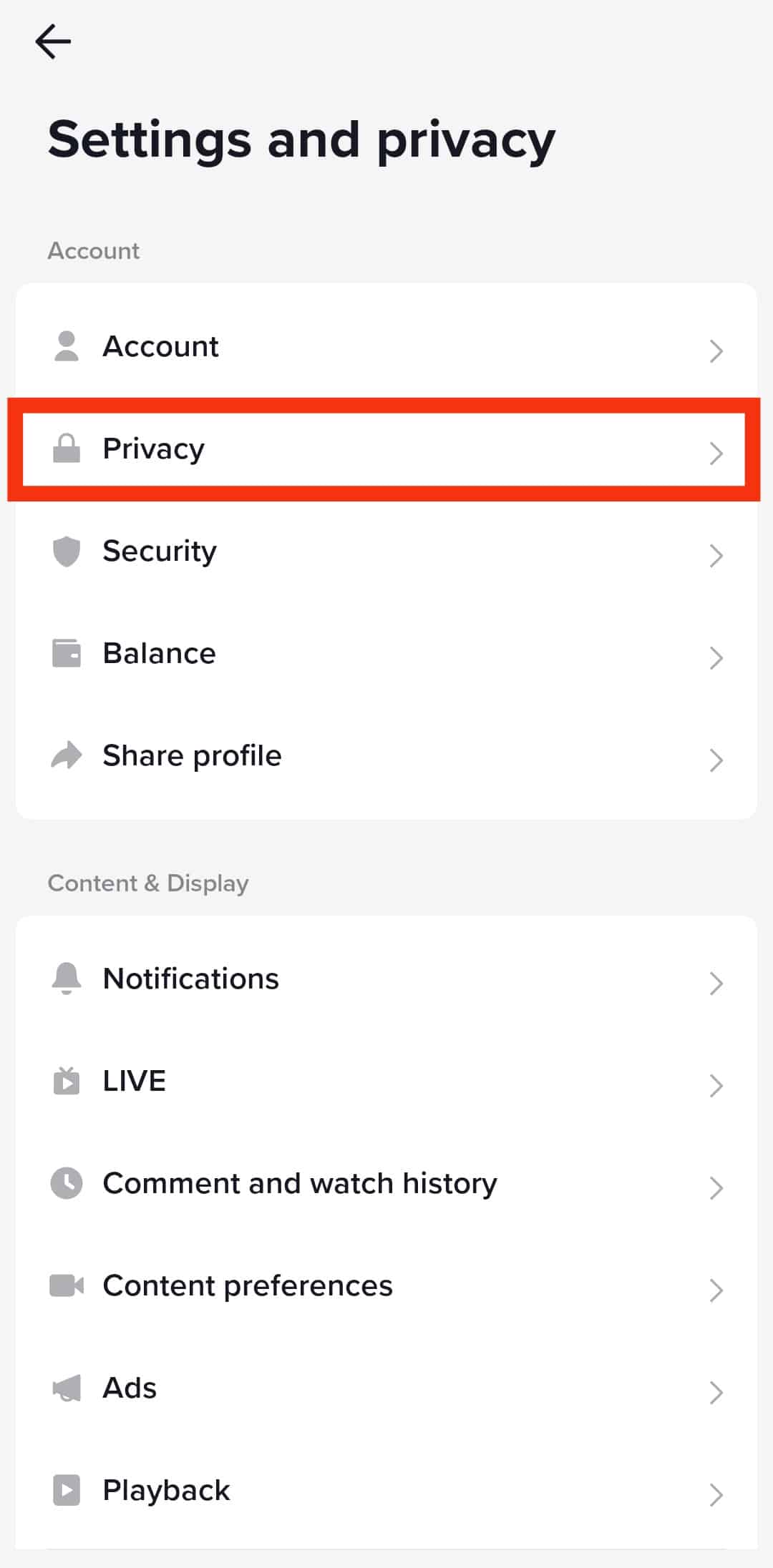Open Notifications settings
773x1568 pixels.
386,979
